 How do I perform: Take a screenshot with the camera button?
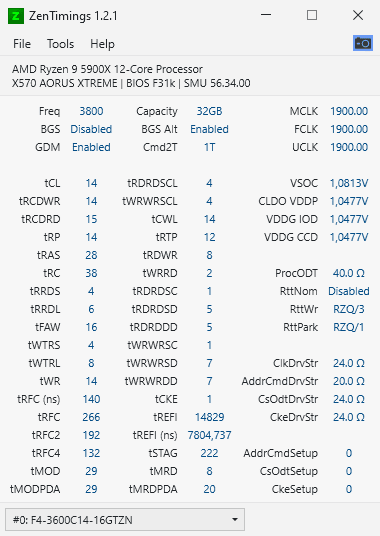[363, 43]
